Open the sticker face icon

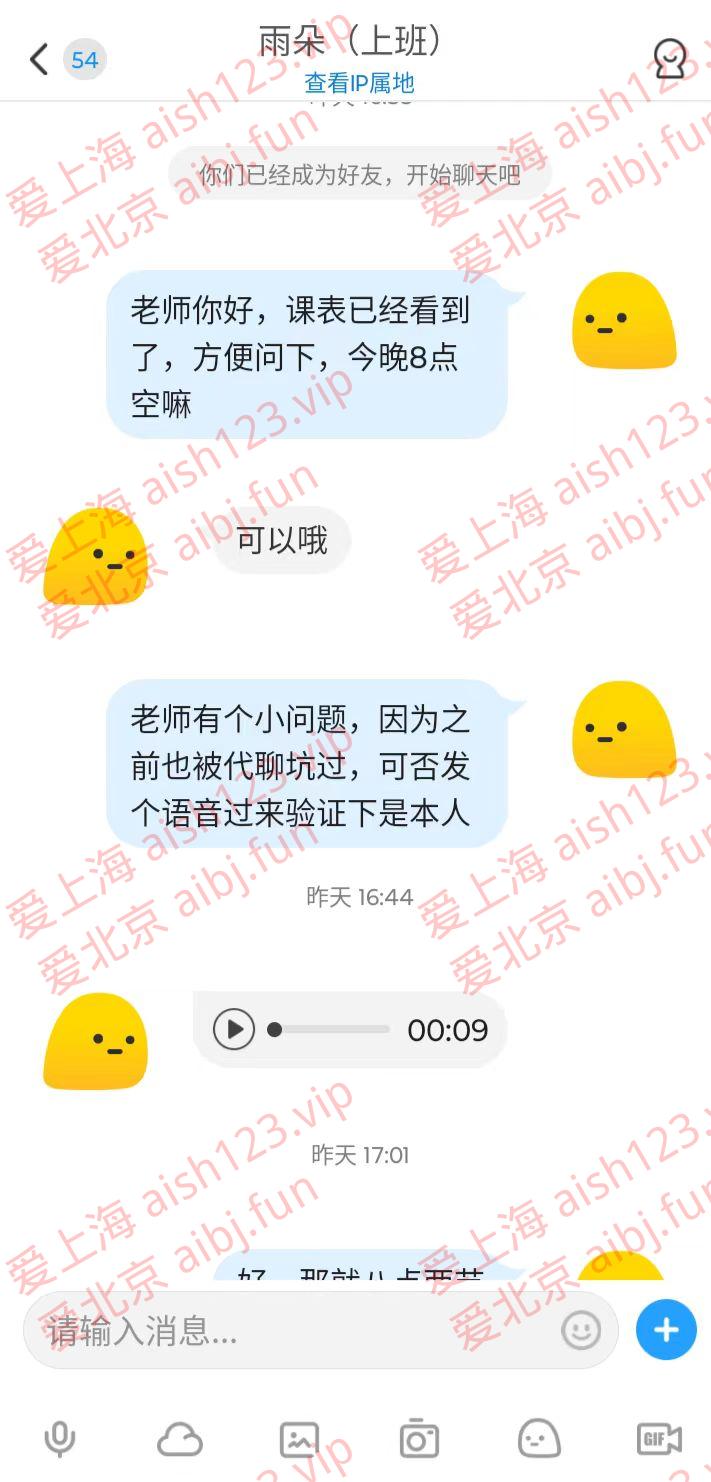[x=539, y=1440]
